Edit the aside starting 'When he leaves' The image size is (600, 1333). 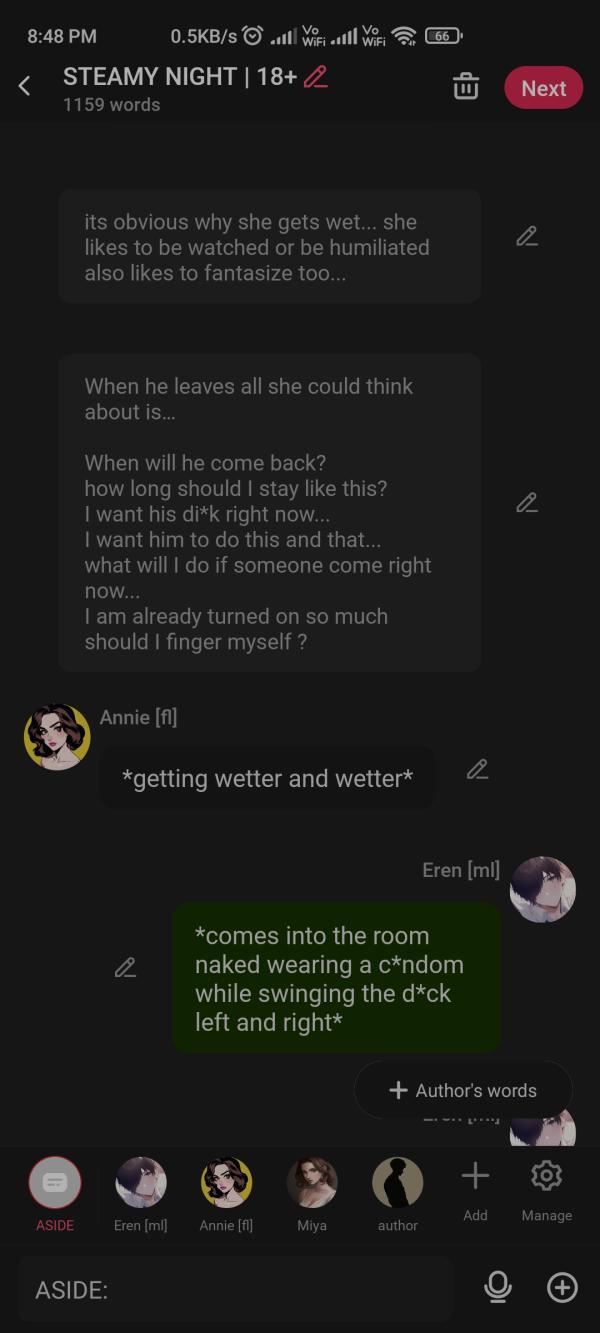pyautogui.click(x=527, y=503)
